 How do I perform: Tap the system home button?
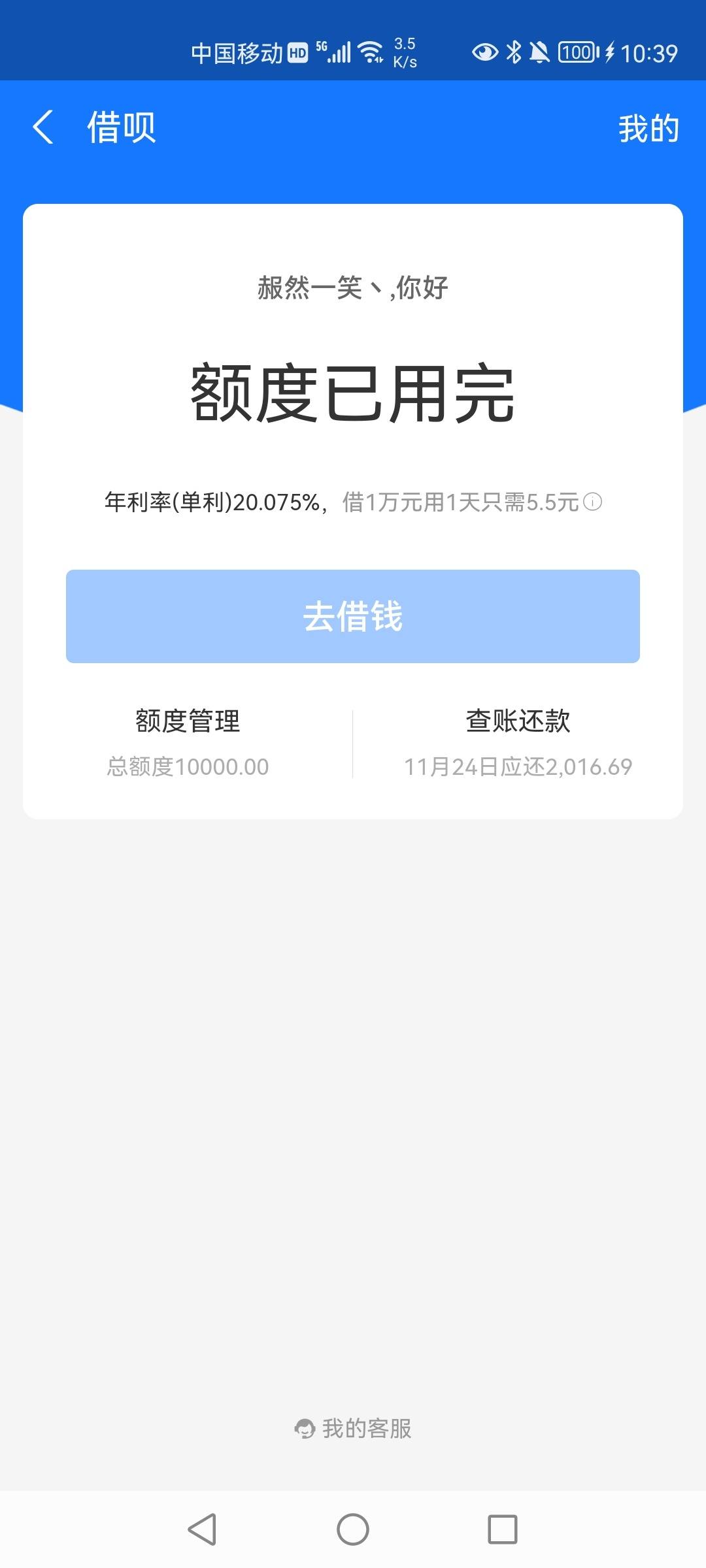[x=353, y=1529]
